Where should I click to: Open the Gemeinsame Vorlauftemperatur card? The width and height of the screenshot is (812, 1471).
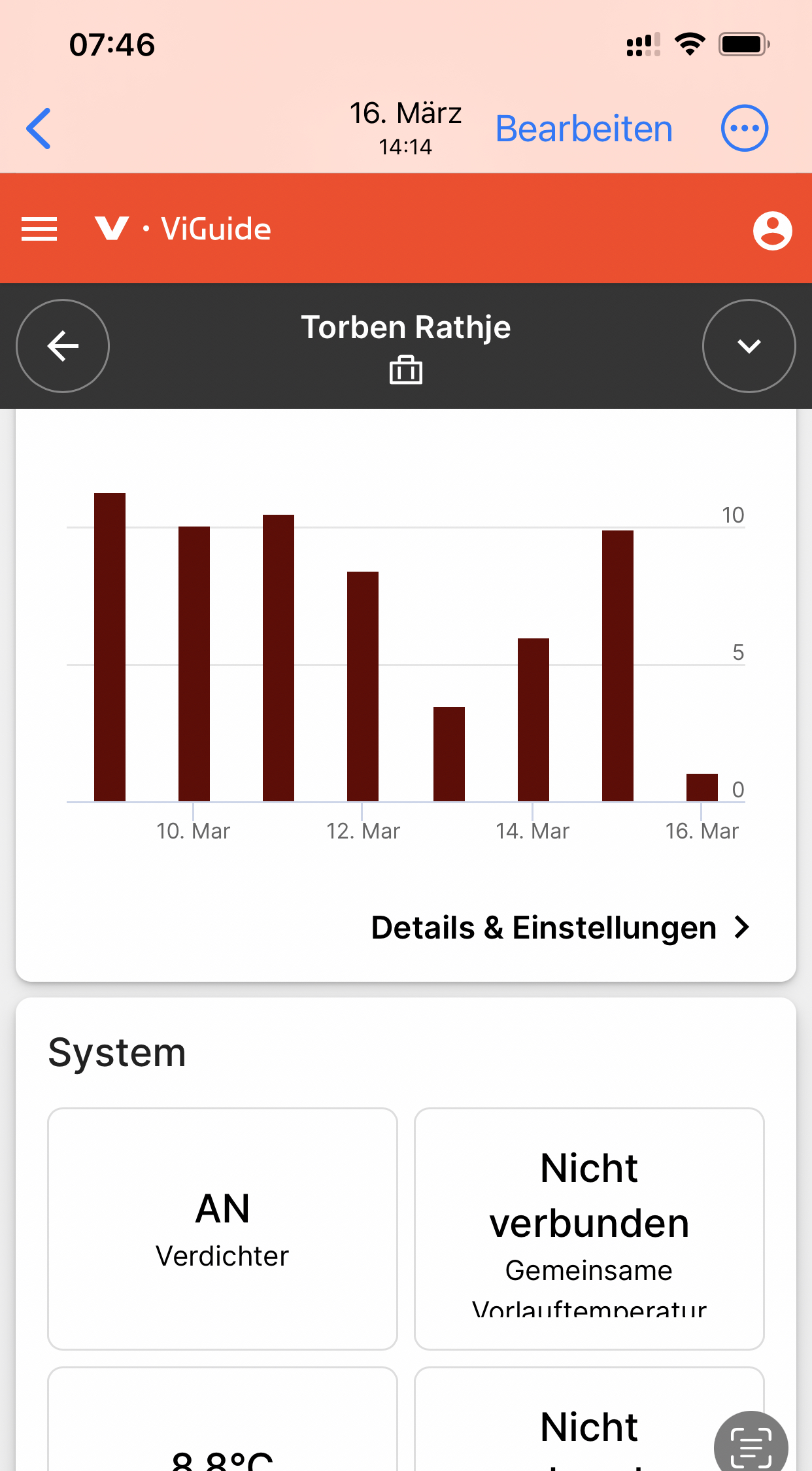pos(589,1228)
